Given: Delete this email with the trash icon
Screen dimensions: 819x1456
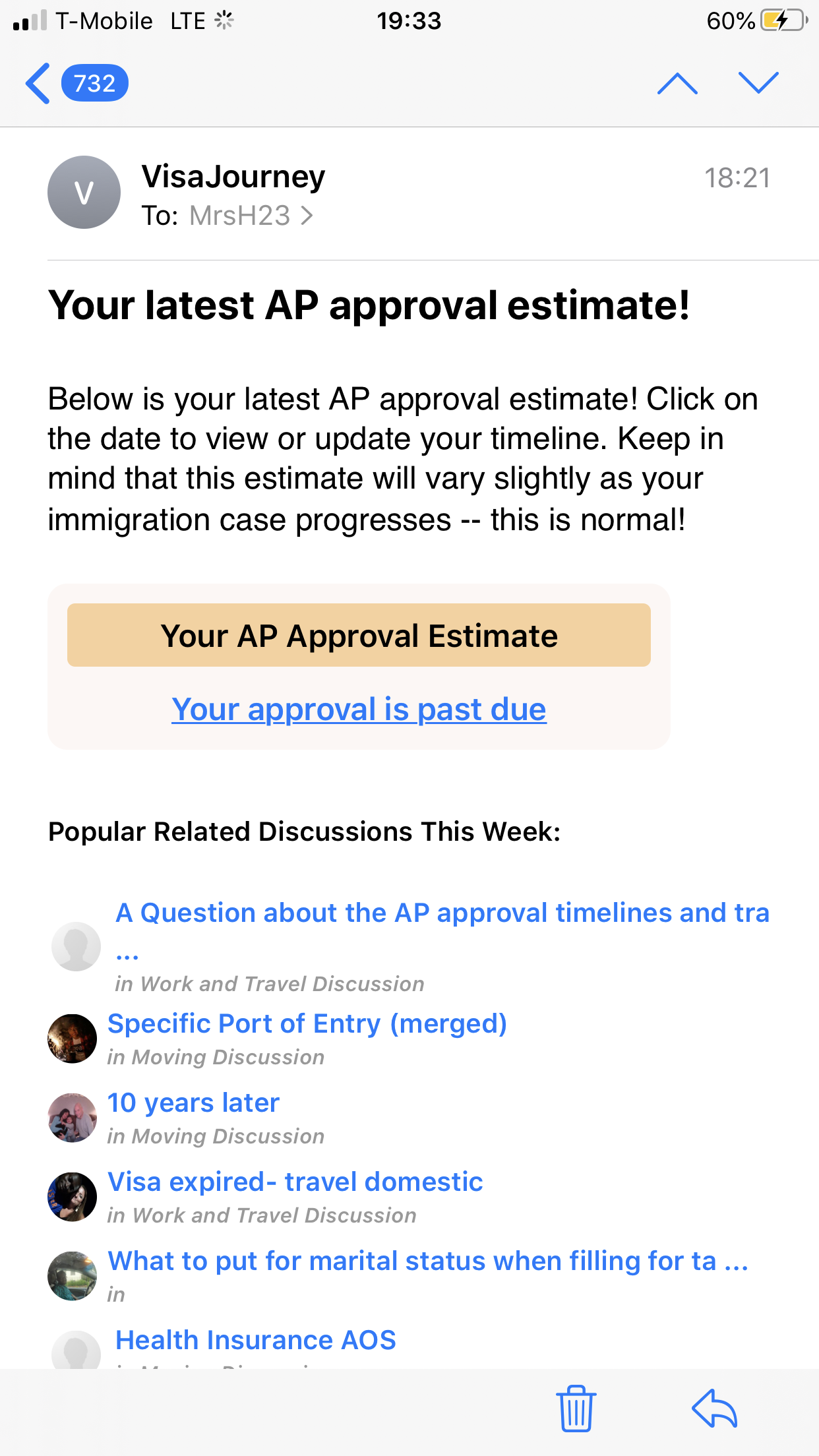Looking at the screenshot, I should click(x=576, y=1408).
